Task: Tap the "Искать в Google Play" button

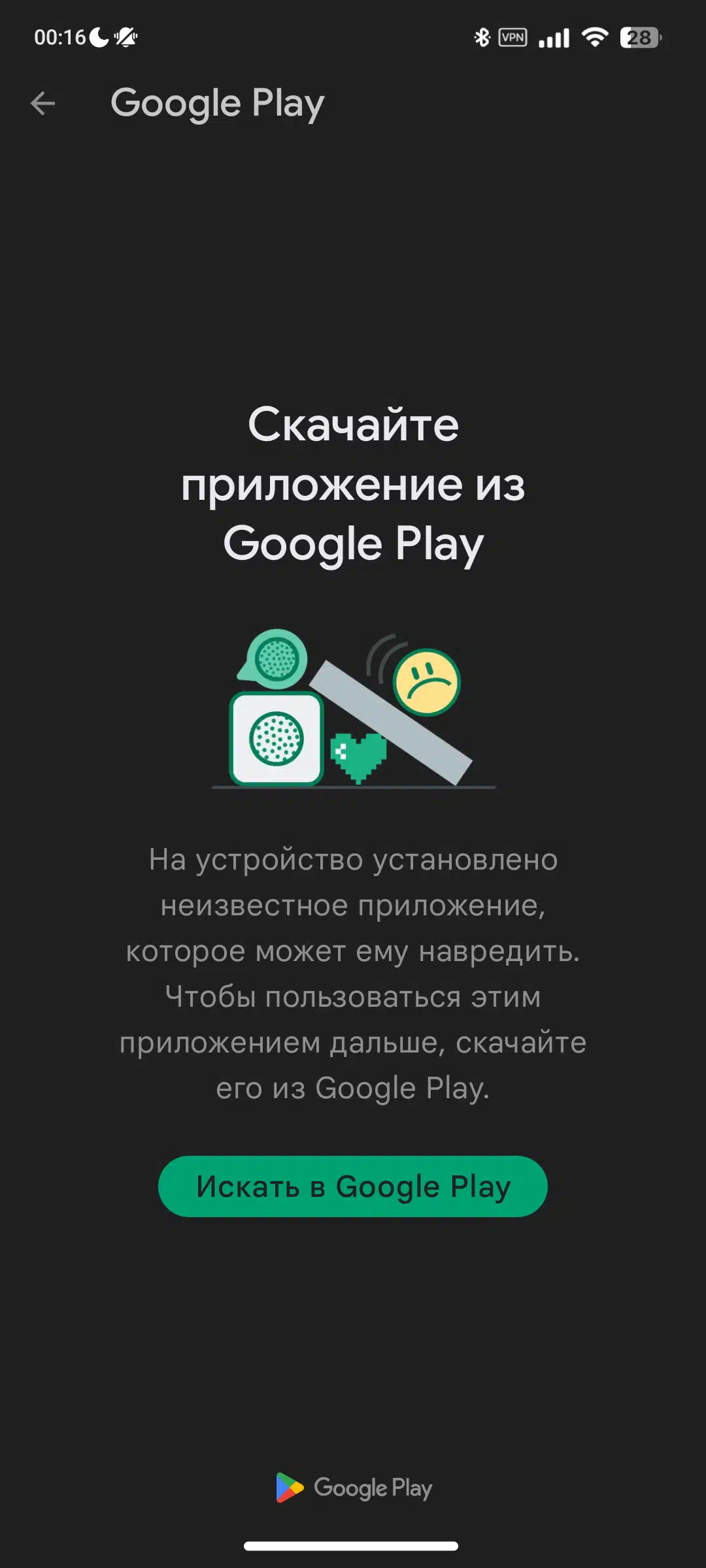Action: [x=353, y=1186]
